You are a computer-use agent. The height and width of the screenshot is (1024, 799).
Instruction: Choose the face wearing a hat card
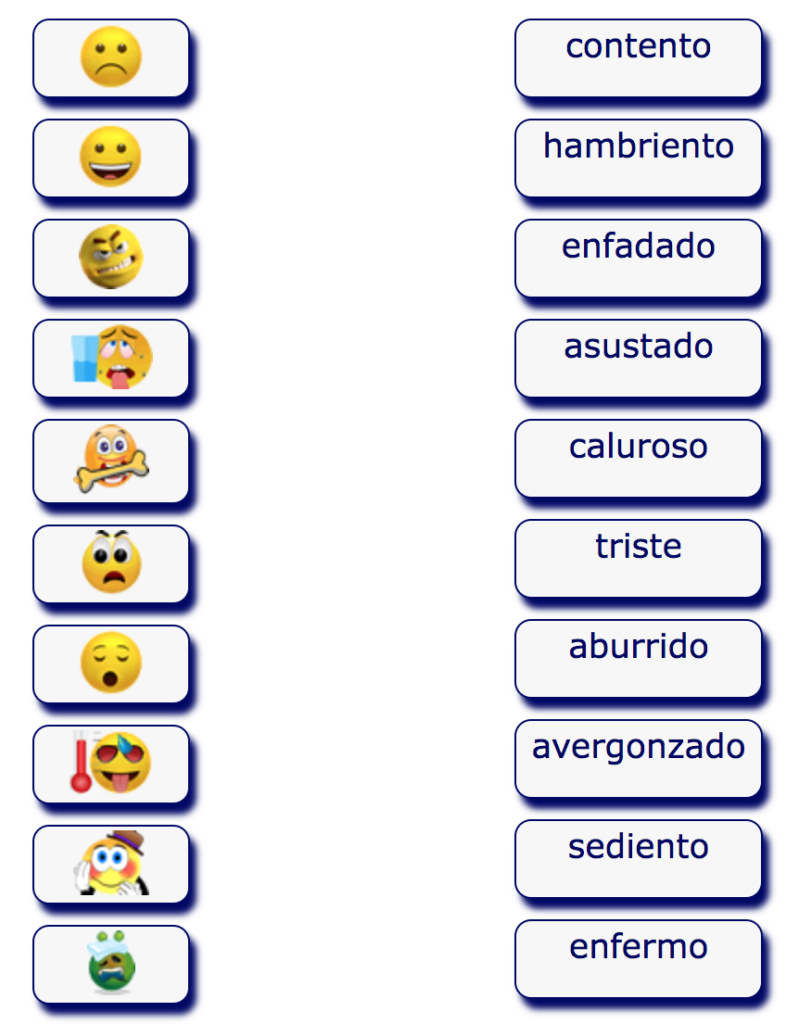click(x=111, y=864)
